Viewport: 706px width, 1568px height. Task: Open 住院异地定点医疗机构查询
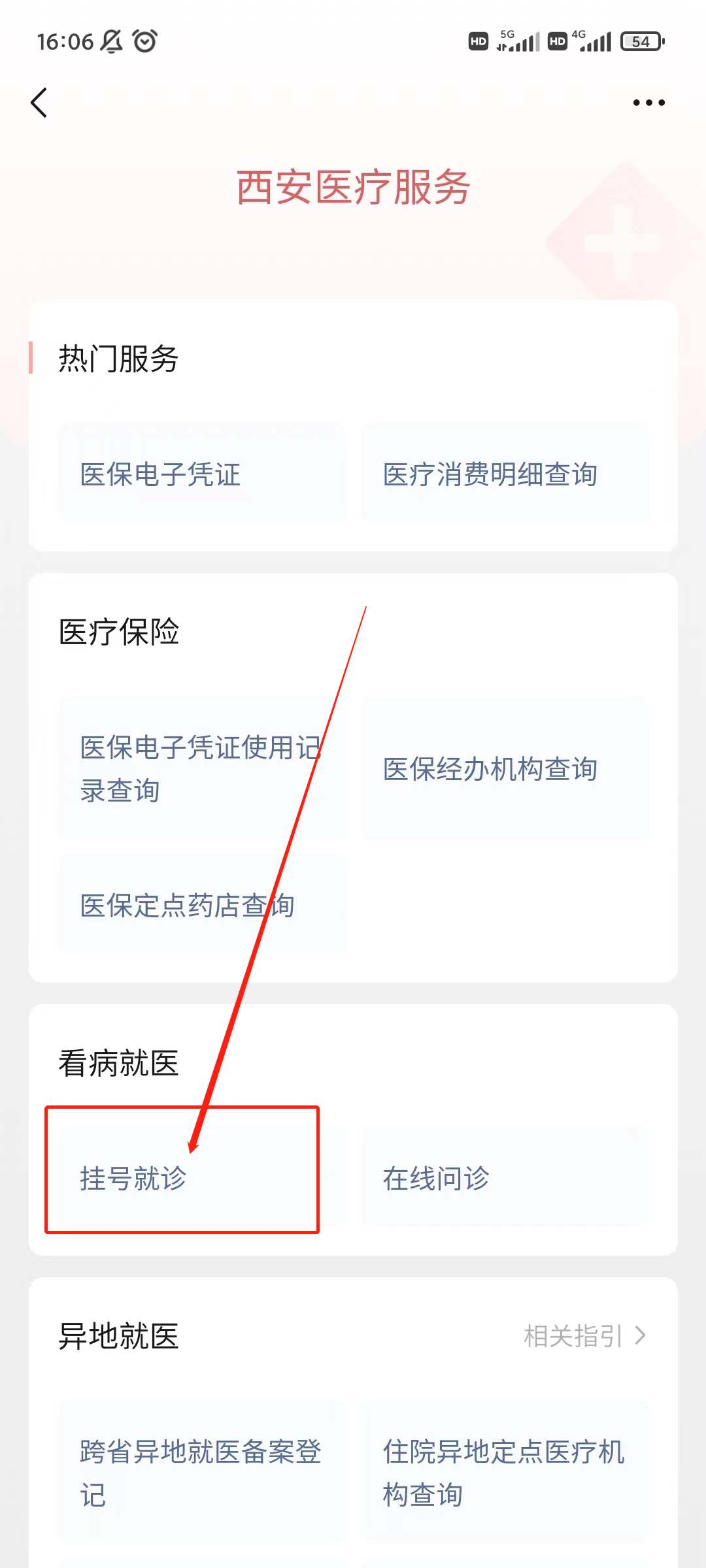(505, 1473)
